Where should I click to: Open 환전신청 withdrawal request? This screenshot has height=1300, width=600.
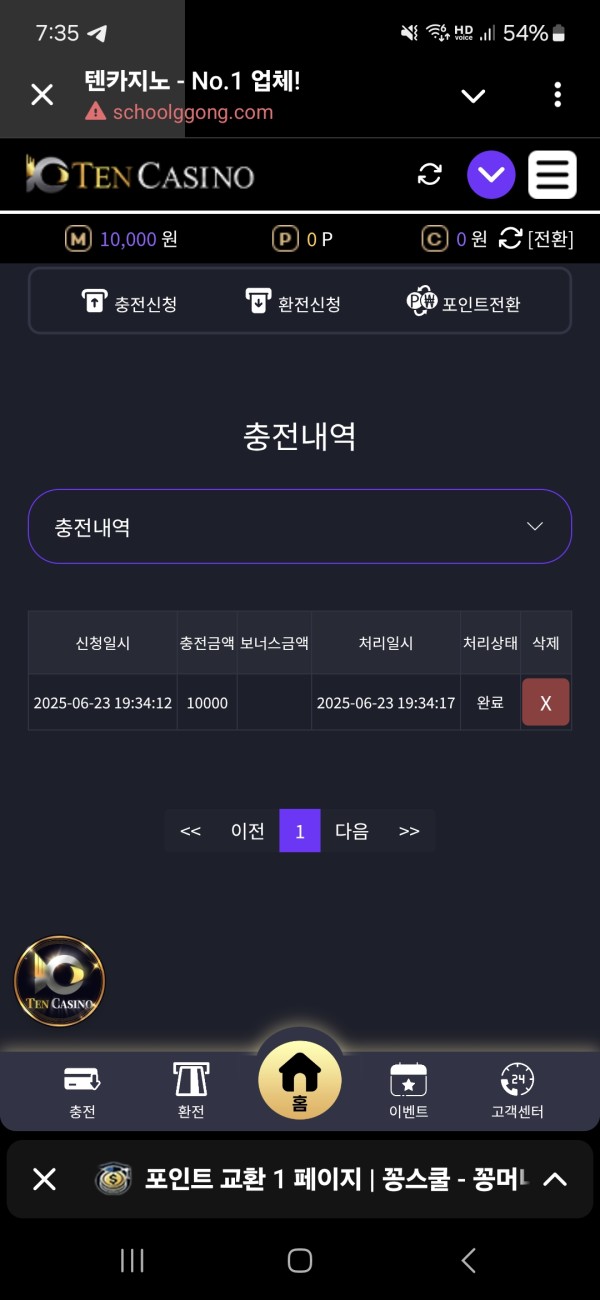click(293, 302)
